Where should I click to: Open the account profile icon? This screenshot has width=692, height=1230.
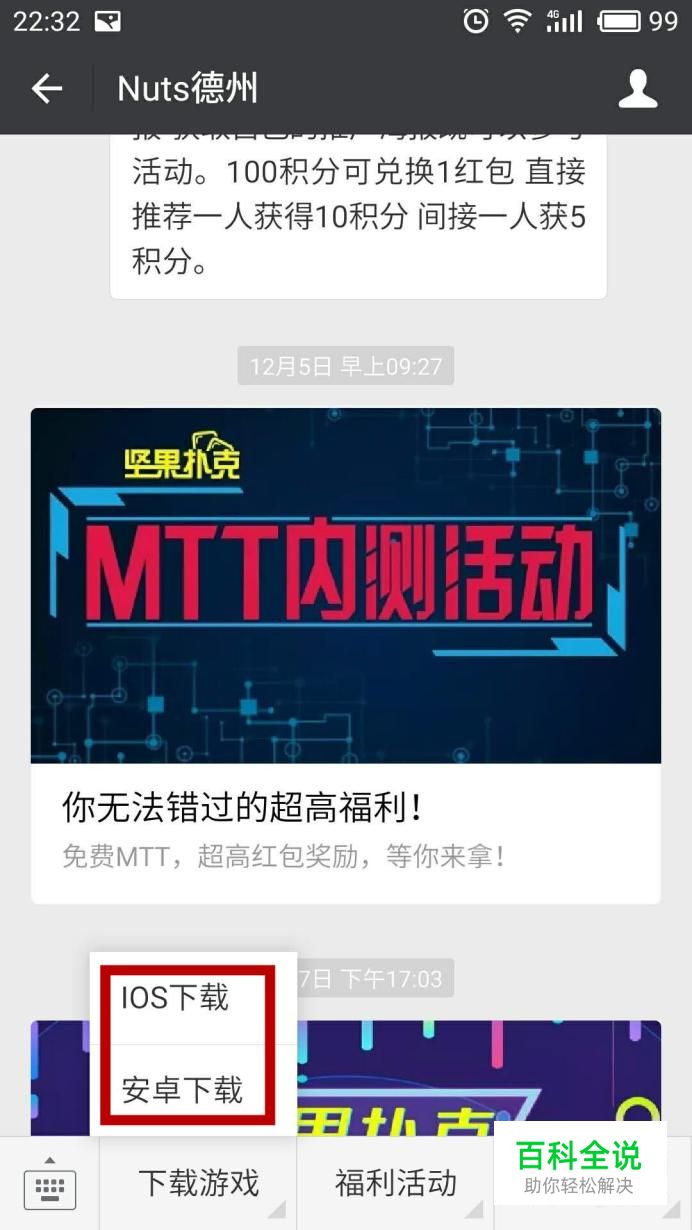pos(637,89)
